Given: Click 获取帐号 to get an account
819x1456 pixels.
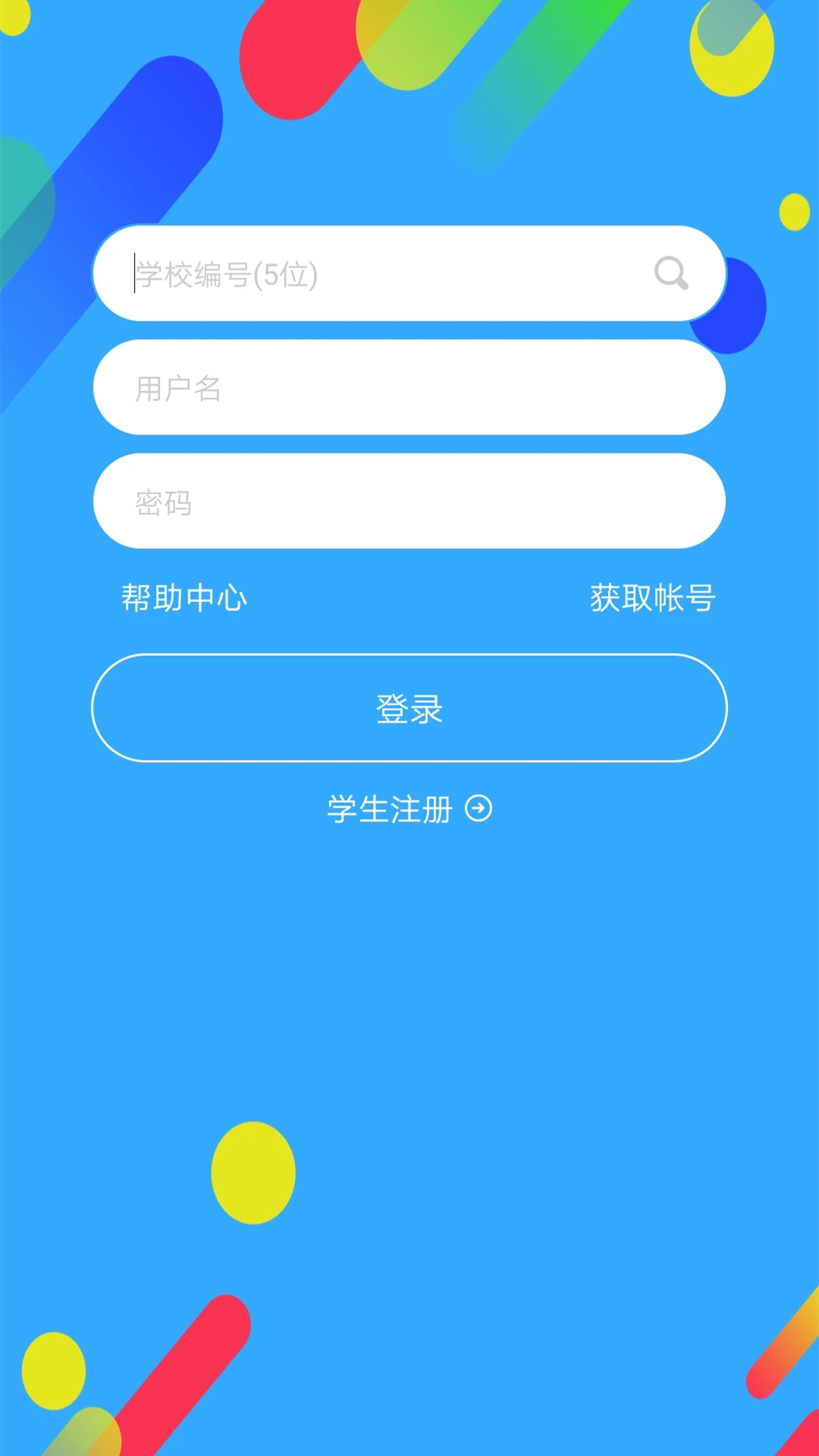Looking at the screenshot, I should tap(651, 598).
